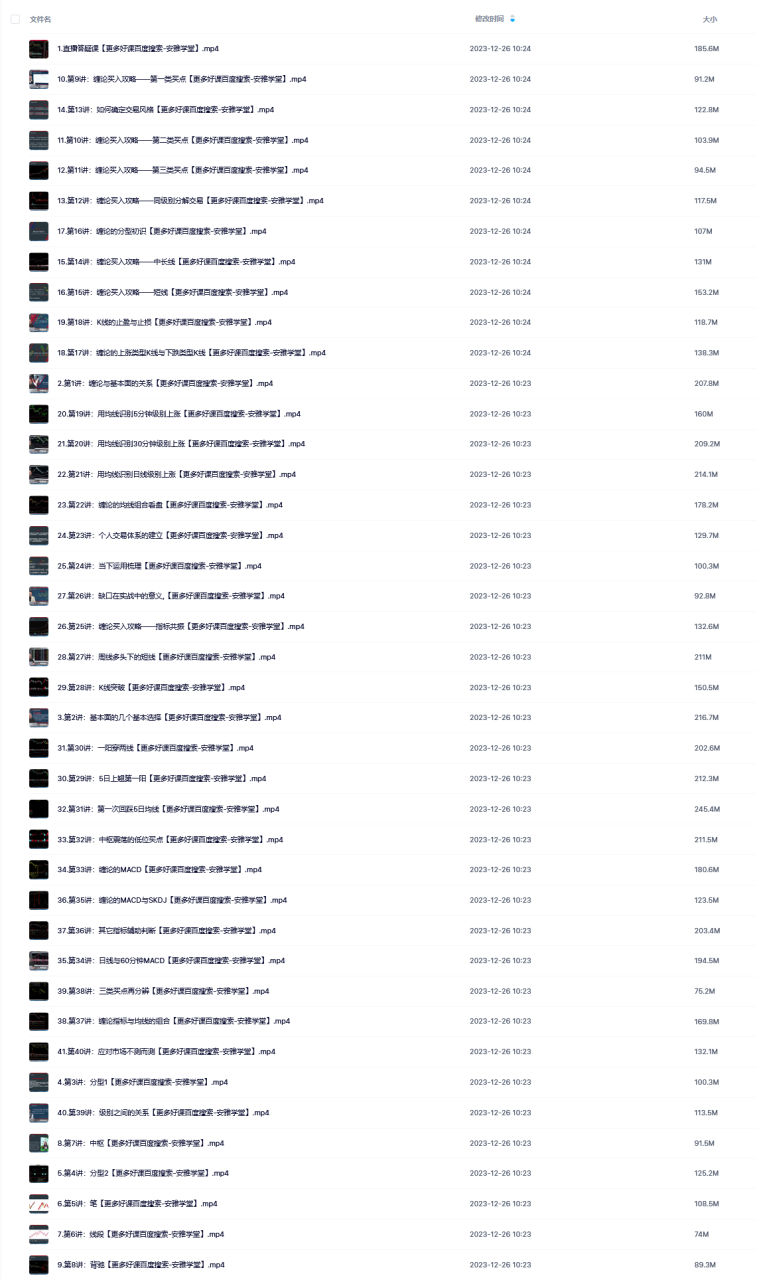Sort the list by 文件名 header
The height and width of the screenshot is (1280, 757).
(41, 19)
